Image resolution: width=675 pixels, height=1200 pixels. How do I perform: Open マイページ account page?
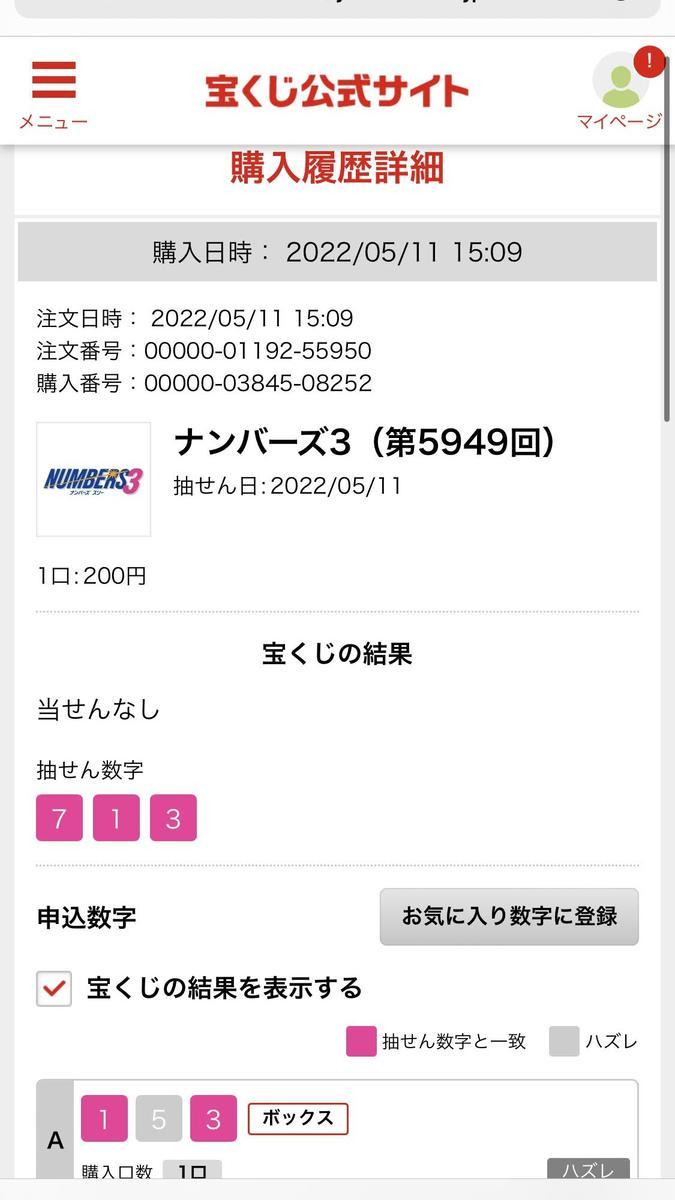click(620, 92)
